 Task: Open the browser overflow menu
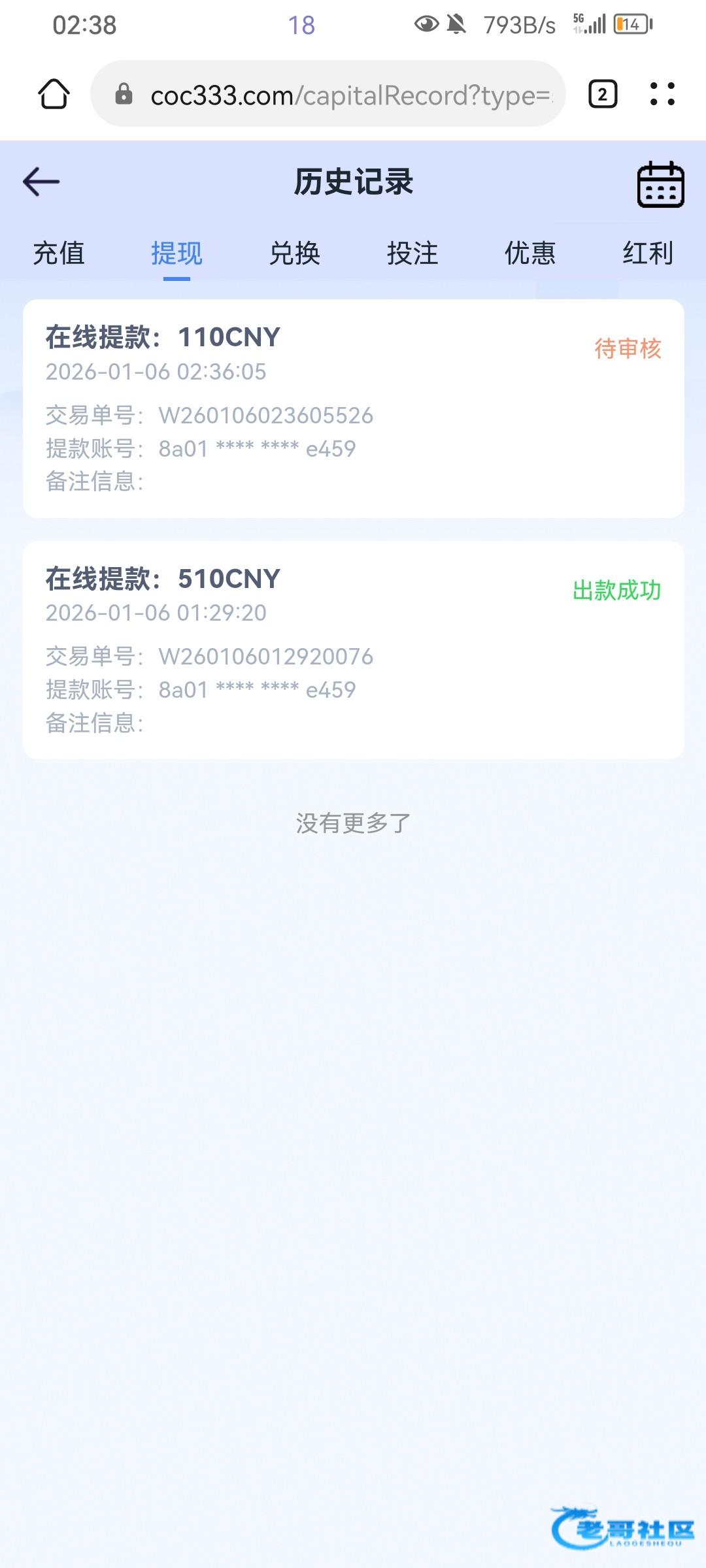coord(662,94)
